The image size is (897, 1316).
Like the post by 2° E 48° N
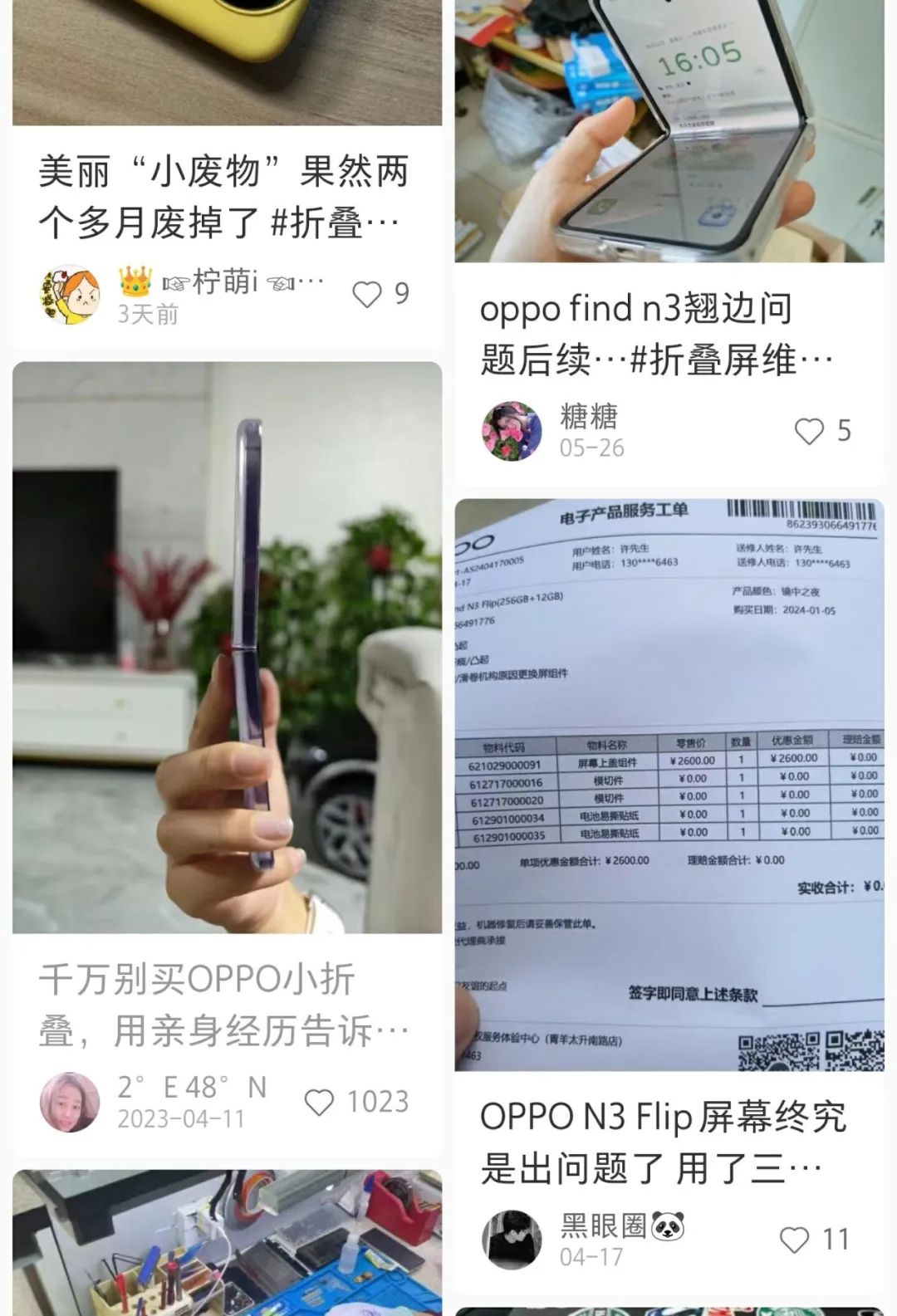(320, 1102)
